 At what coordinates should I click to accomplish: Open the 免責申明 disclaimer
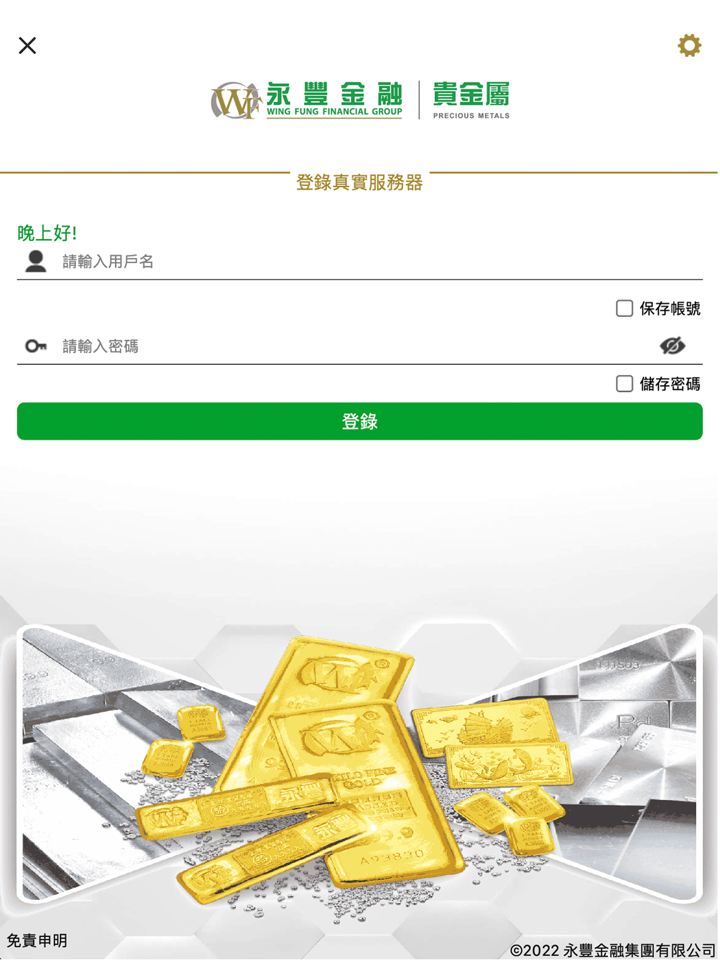tap(37, 940)
